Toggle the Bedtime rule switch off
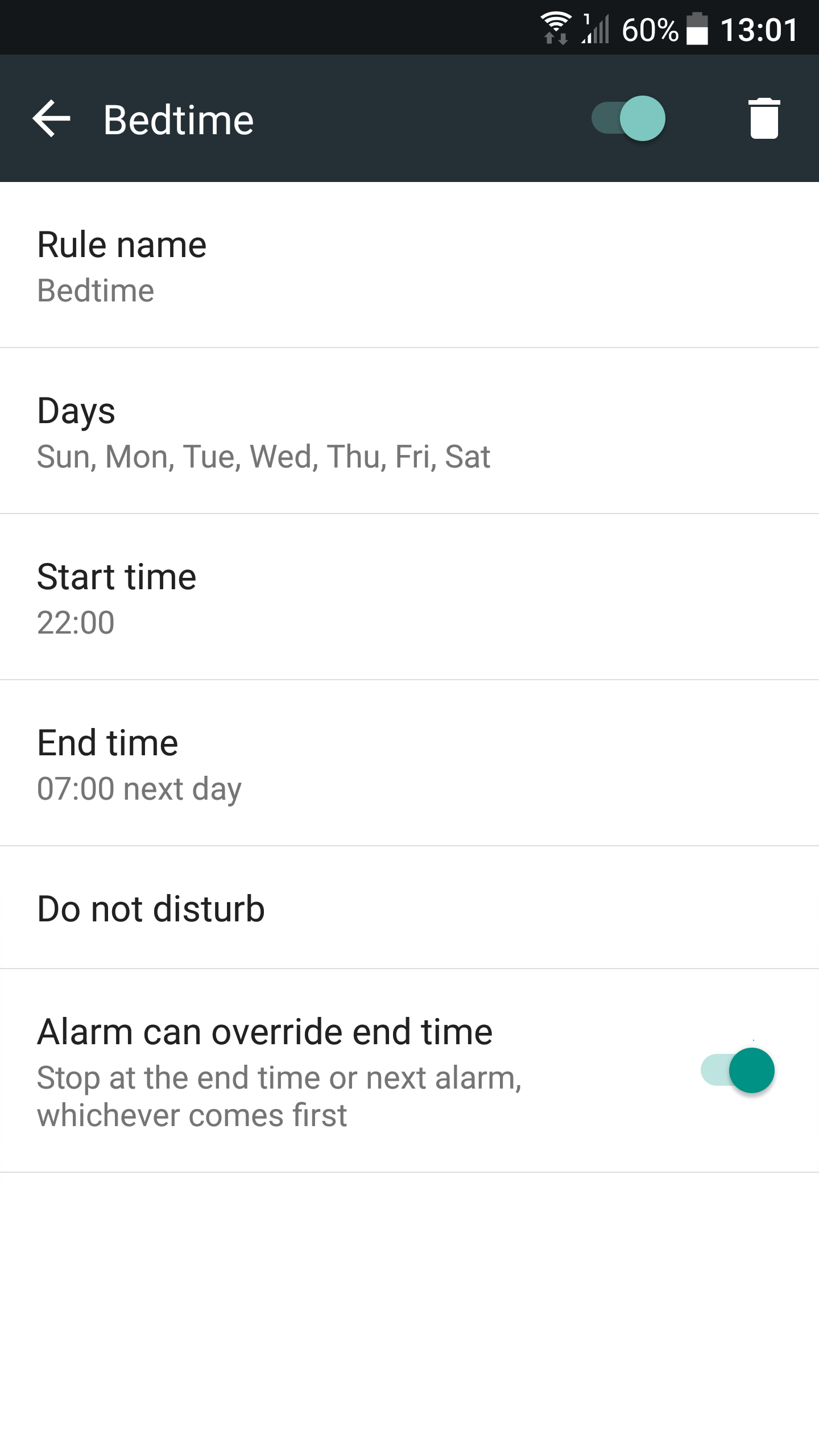The width and height of the screenshot is (819, 1456). click(628, 118)
